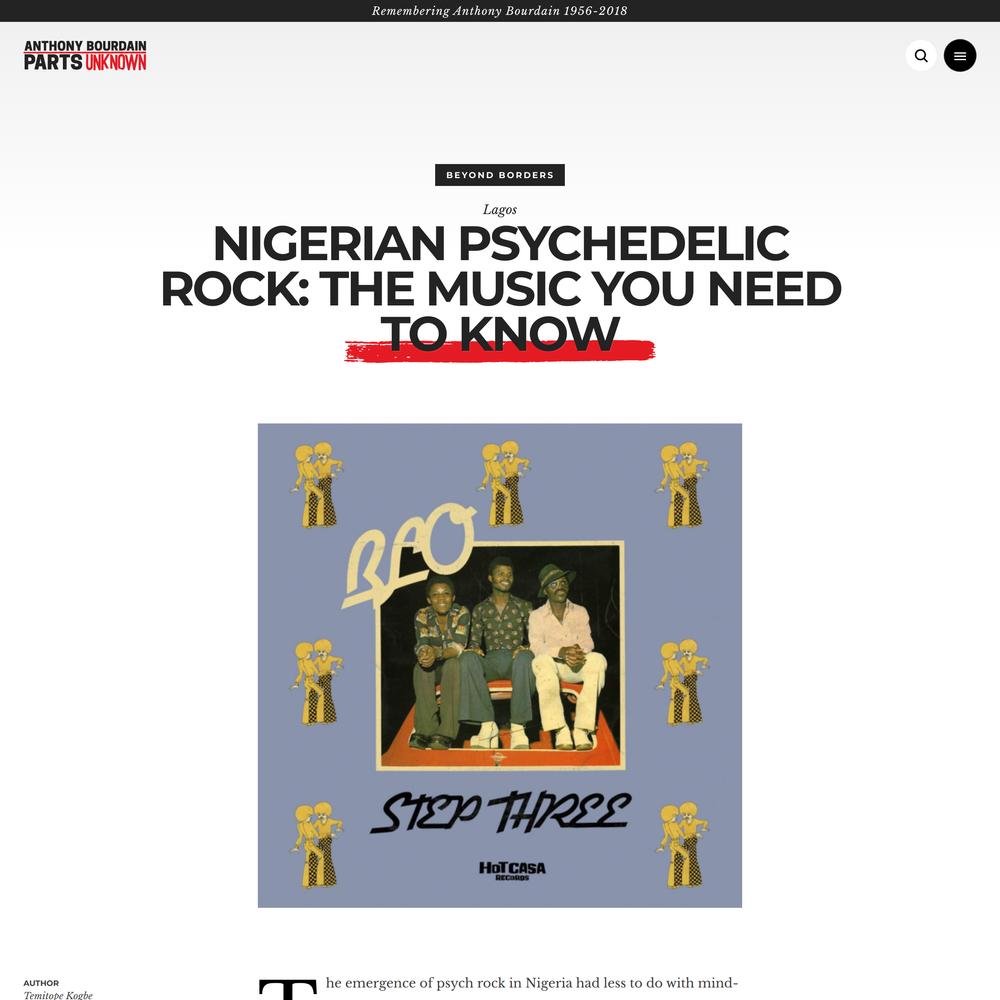Screen dimensions: 1000x1000
Task: Go to Parts Unknown homepage via logo
Action: [85, 56]
